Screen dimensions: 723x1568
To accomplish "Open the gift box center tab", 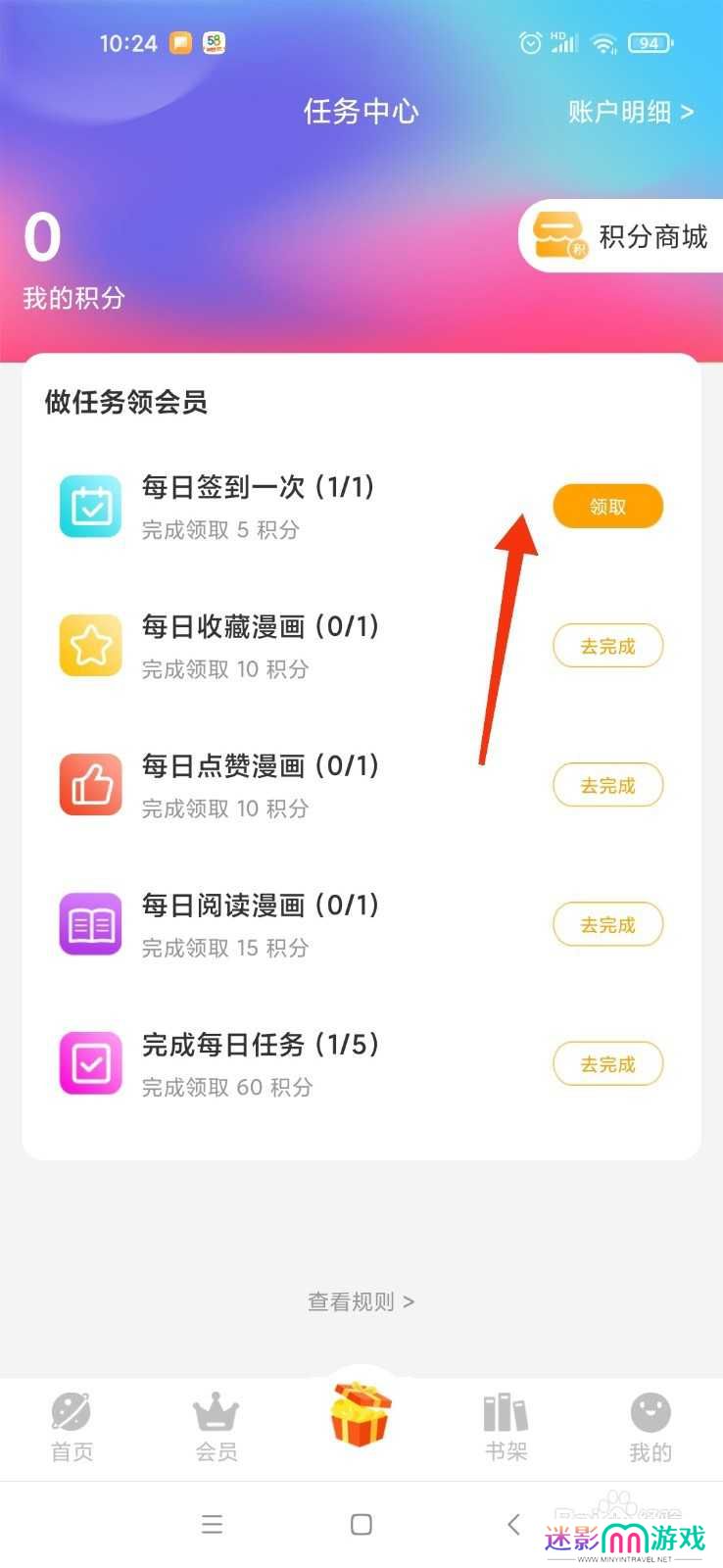I will tap(361, 1415).
